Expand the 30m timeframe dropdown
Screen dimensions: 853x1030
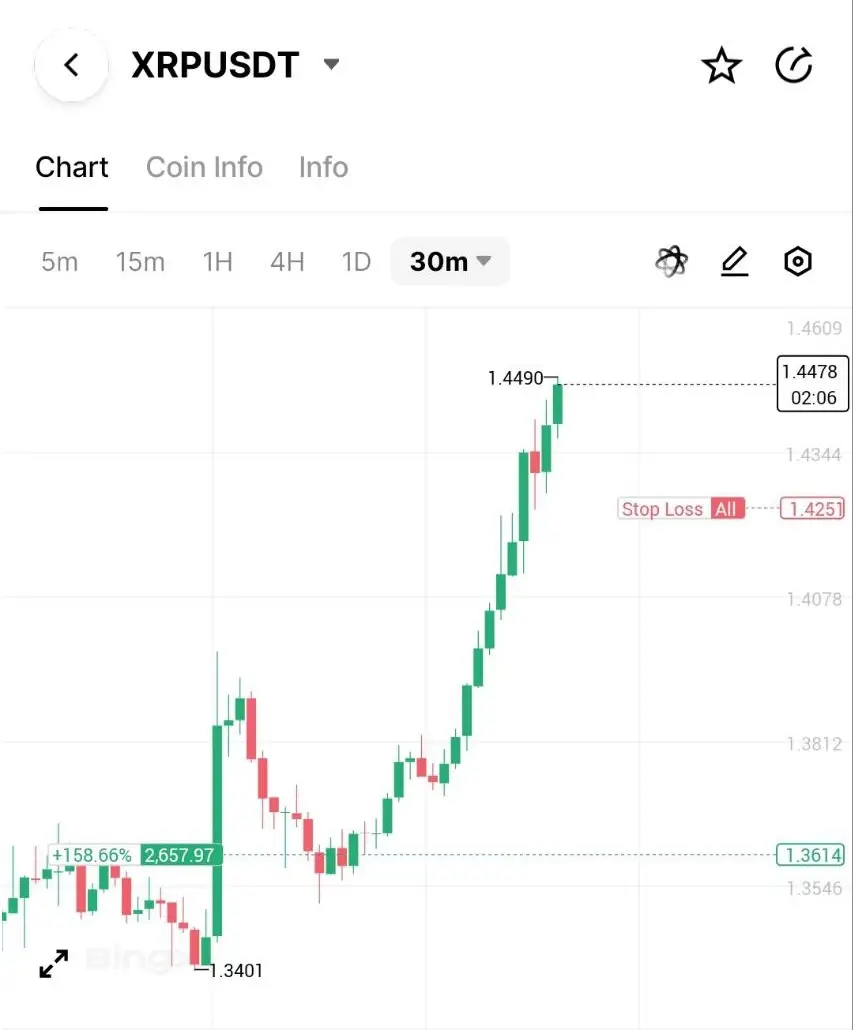point(450,262)
